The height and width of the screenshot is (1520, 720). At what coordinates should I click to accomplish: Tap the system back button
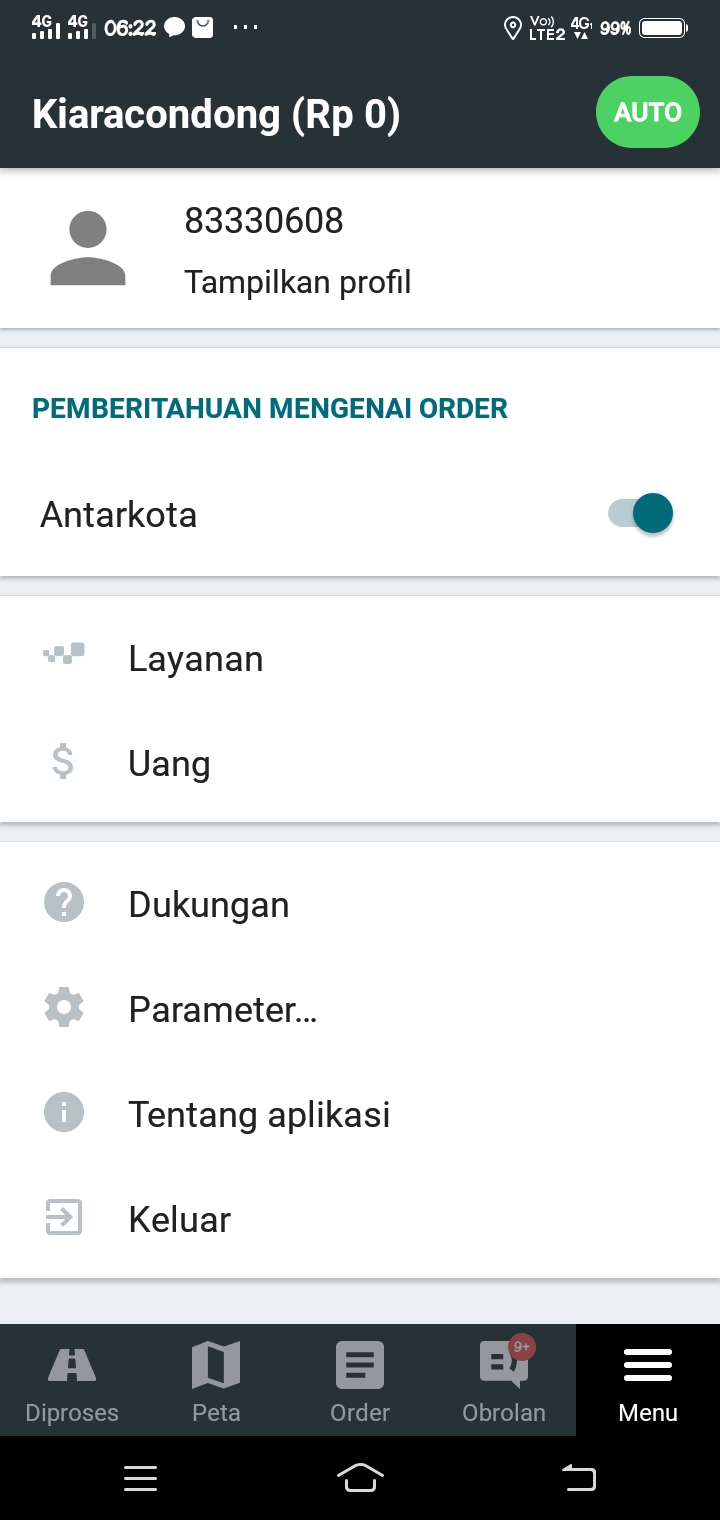click(579, 1478)
